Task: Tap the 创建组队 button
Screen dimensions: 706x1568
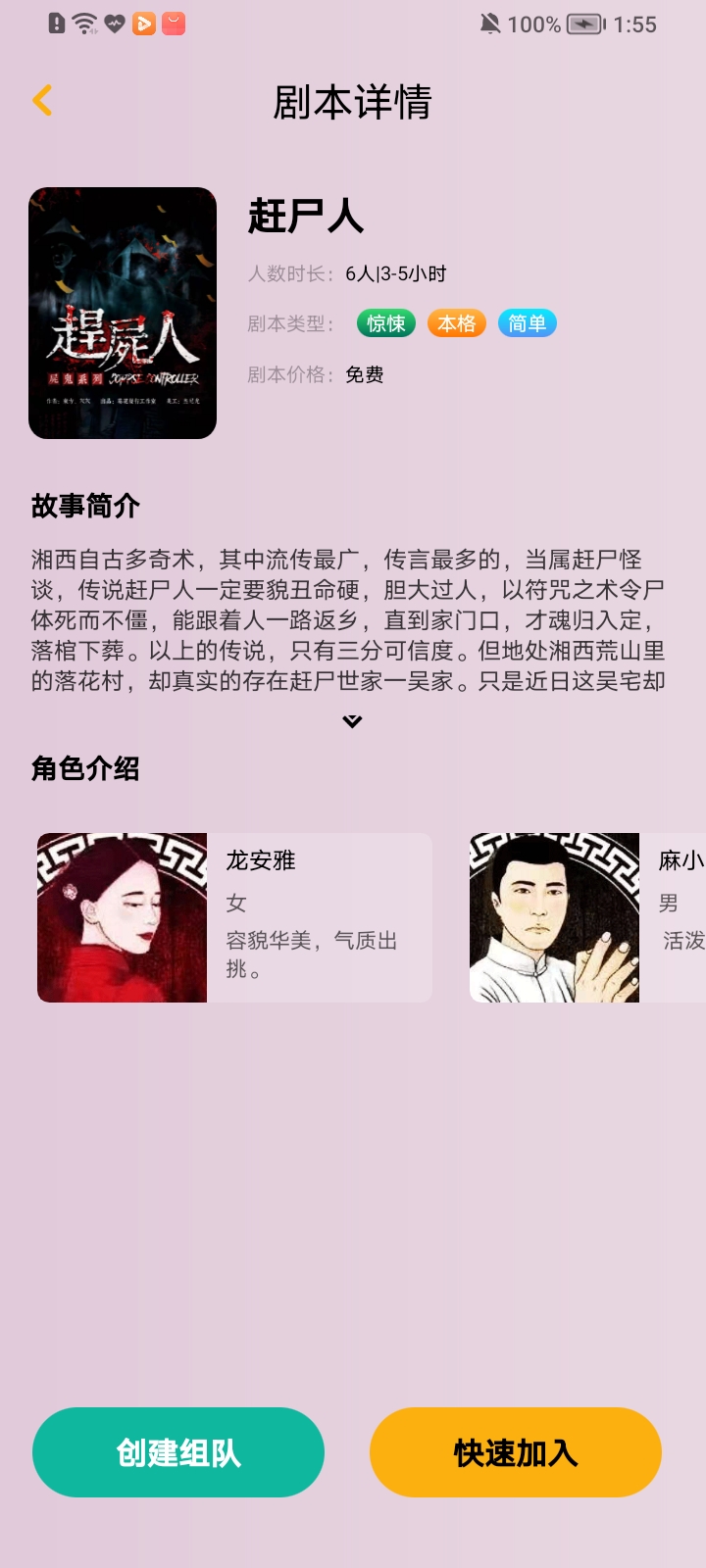Action: (178, 1452)
